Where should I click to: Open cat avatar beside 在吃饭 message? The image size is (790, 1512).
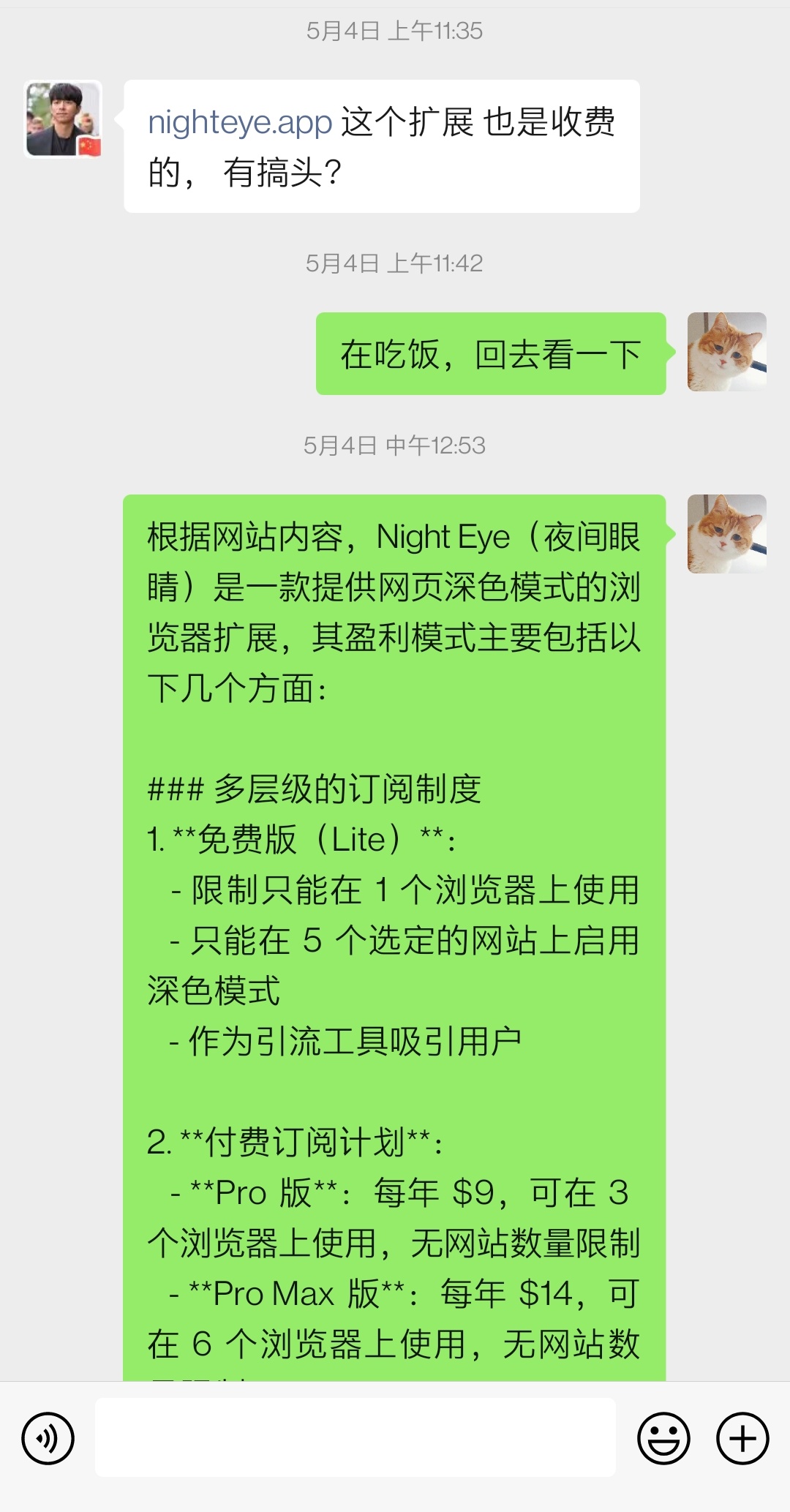[x=726, y=352]
